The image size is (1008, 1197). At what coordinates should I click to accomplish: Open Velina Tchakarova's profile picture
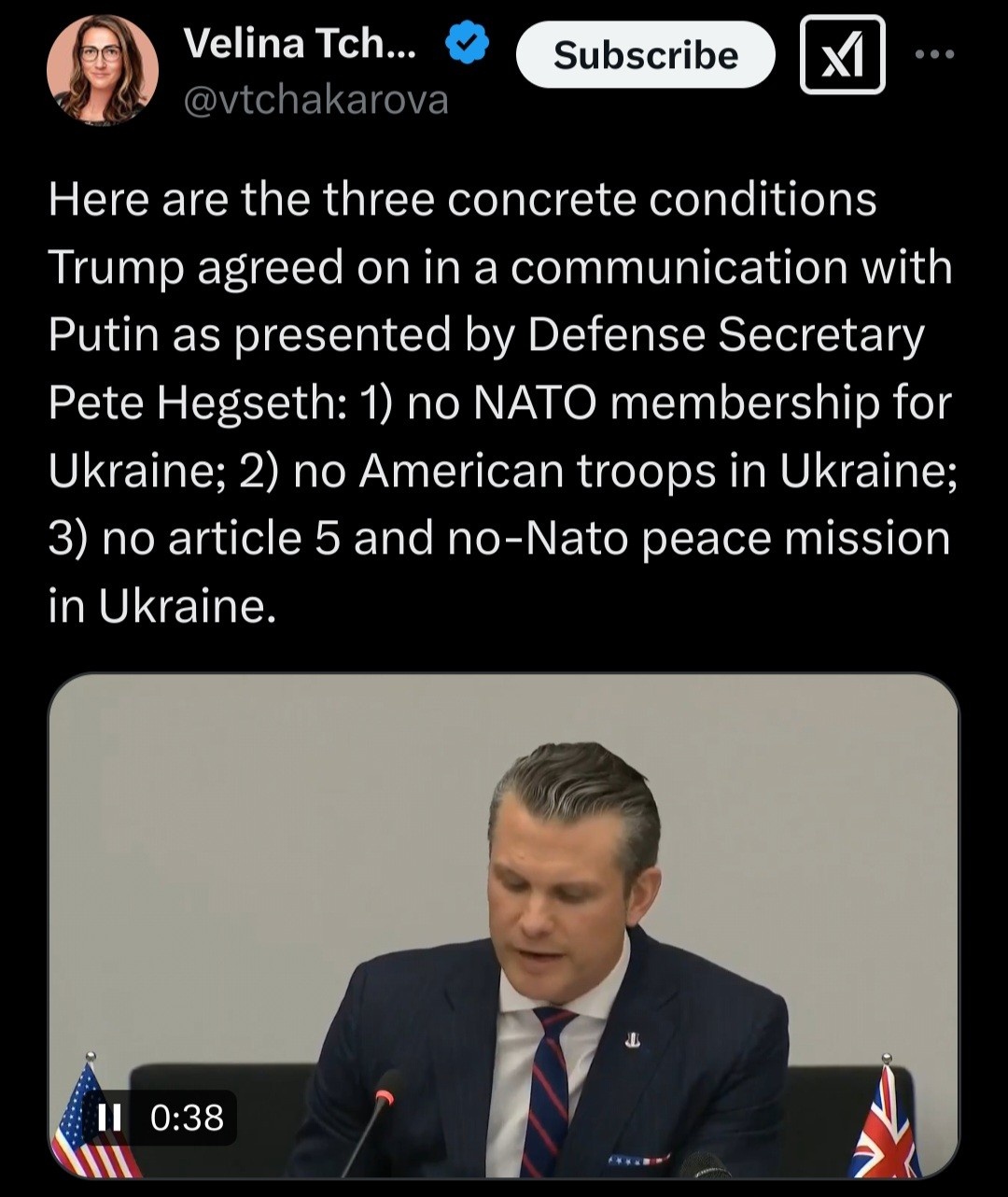[x=102, y=70]
